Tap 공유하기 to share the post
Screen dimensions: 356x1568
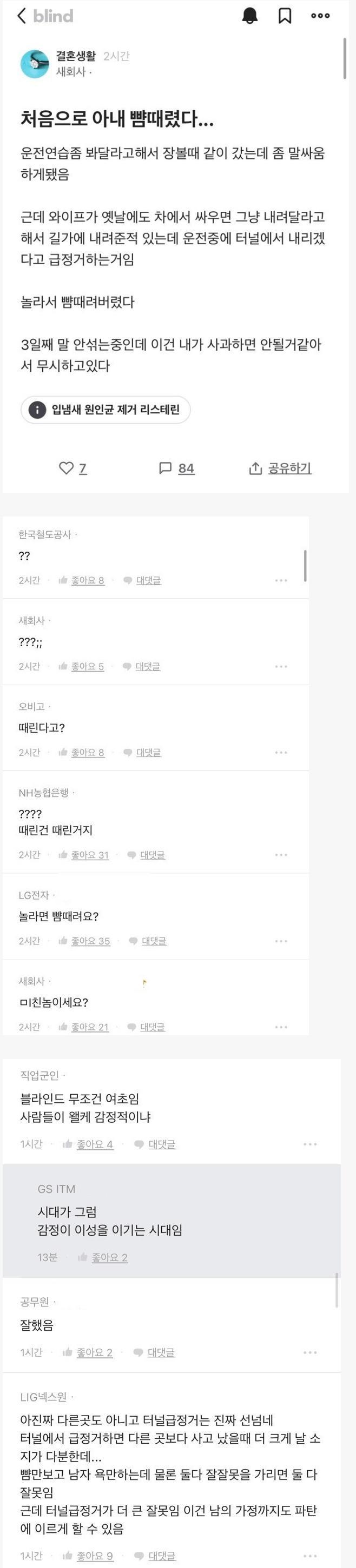tap(281, 468)
